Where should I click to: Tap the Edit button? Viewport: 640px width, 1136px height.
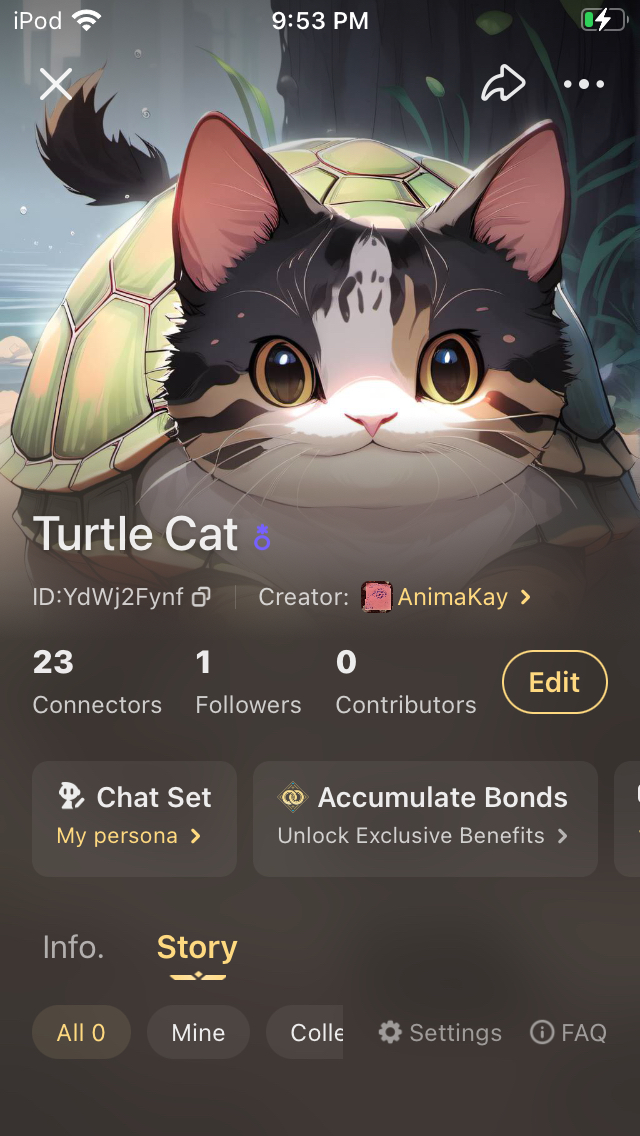554,682
